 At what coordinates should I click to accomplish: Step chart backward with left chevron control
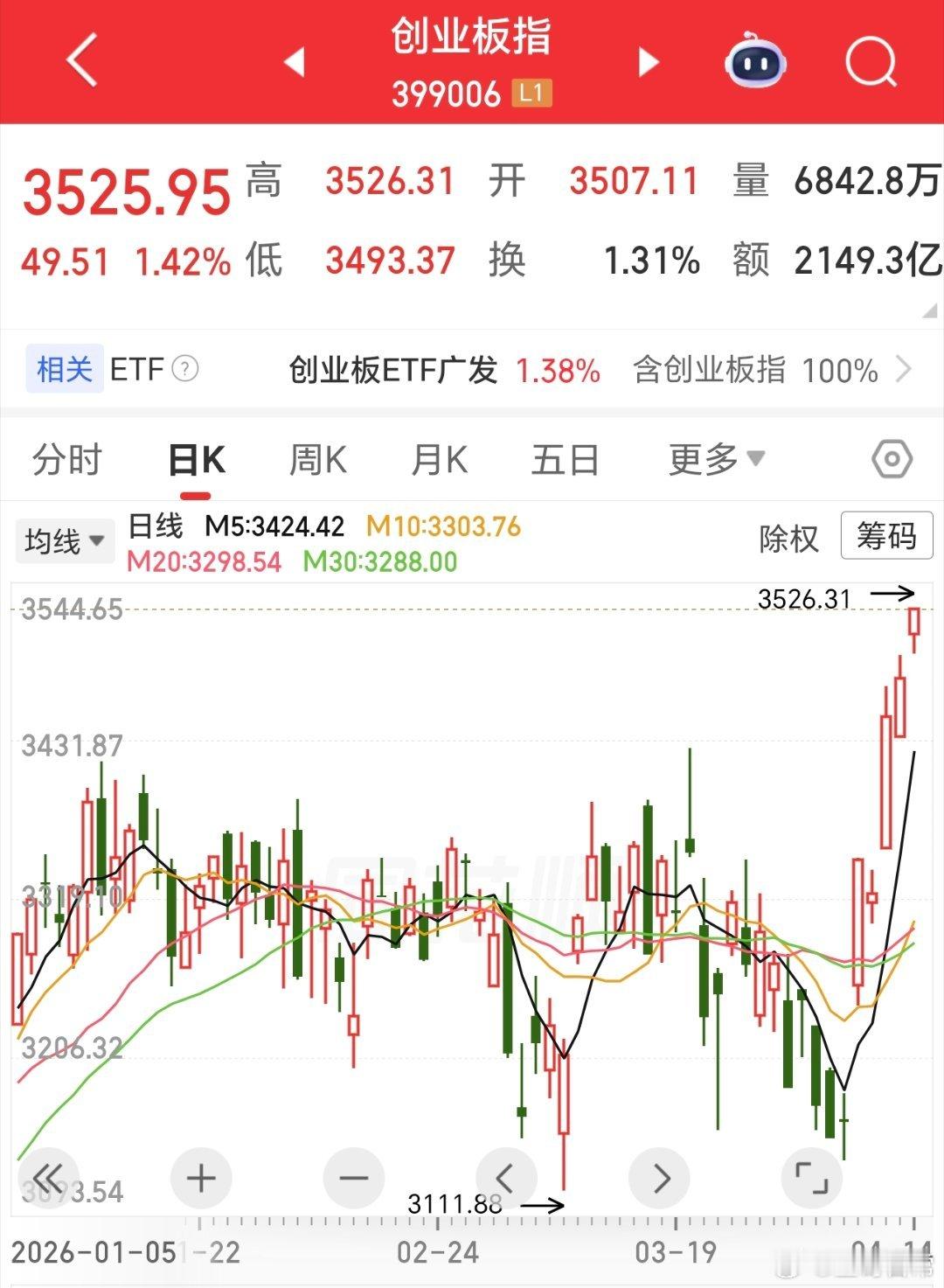click(x=507, y=1177)
